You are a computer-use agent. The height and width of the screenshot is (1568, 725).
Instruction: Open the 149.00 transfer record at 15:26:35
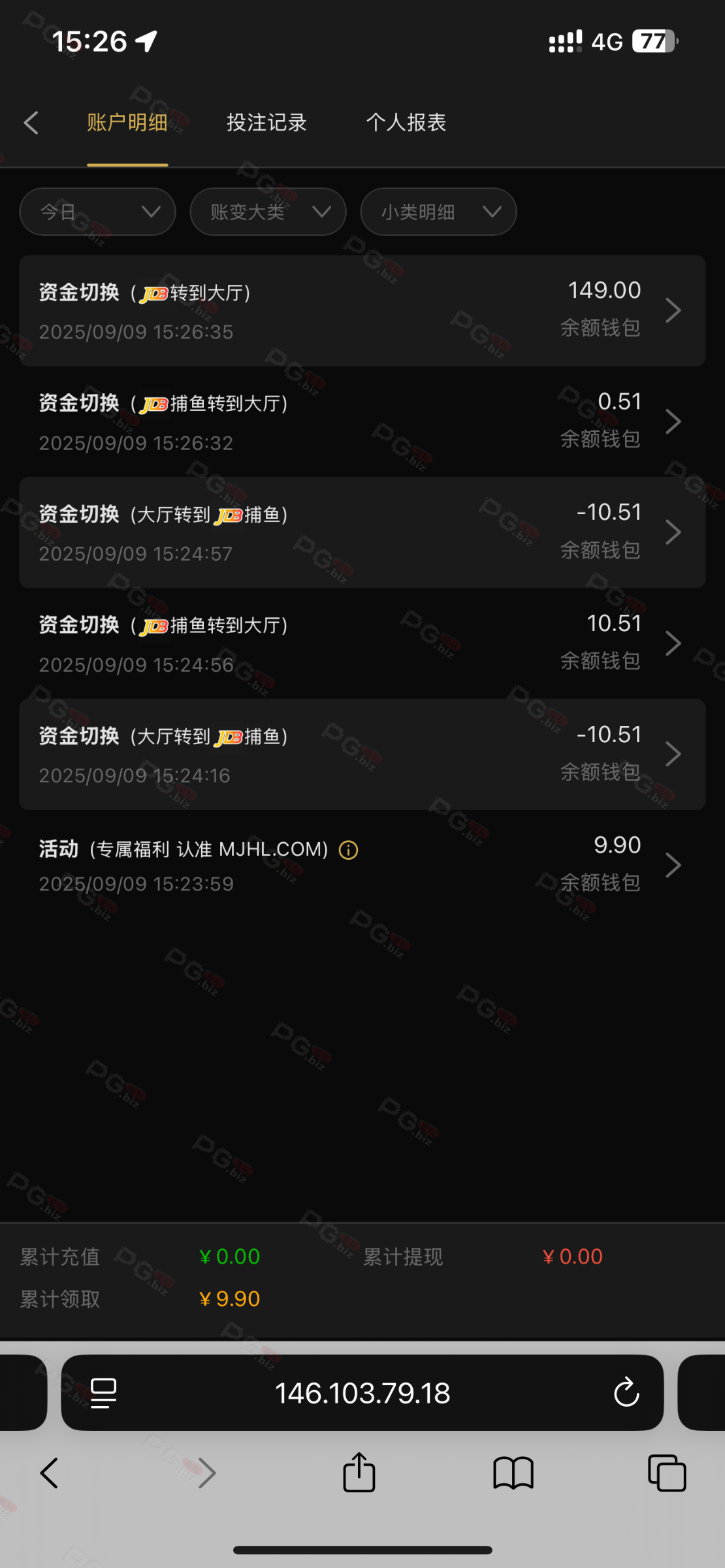click(x=362, y=310)
